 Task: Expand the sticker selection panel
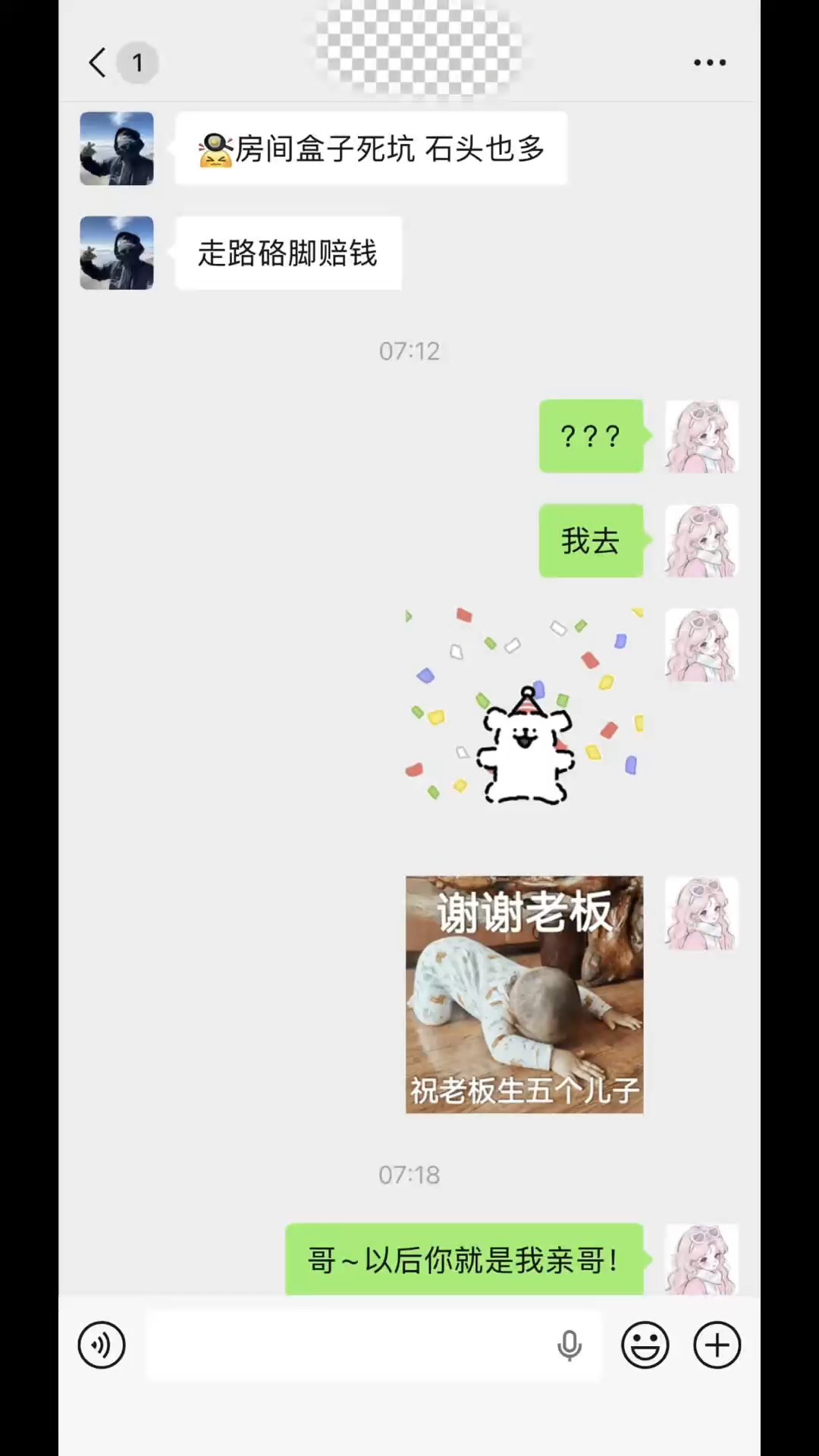coord(644,1344)
